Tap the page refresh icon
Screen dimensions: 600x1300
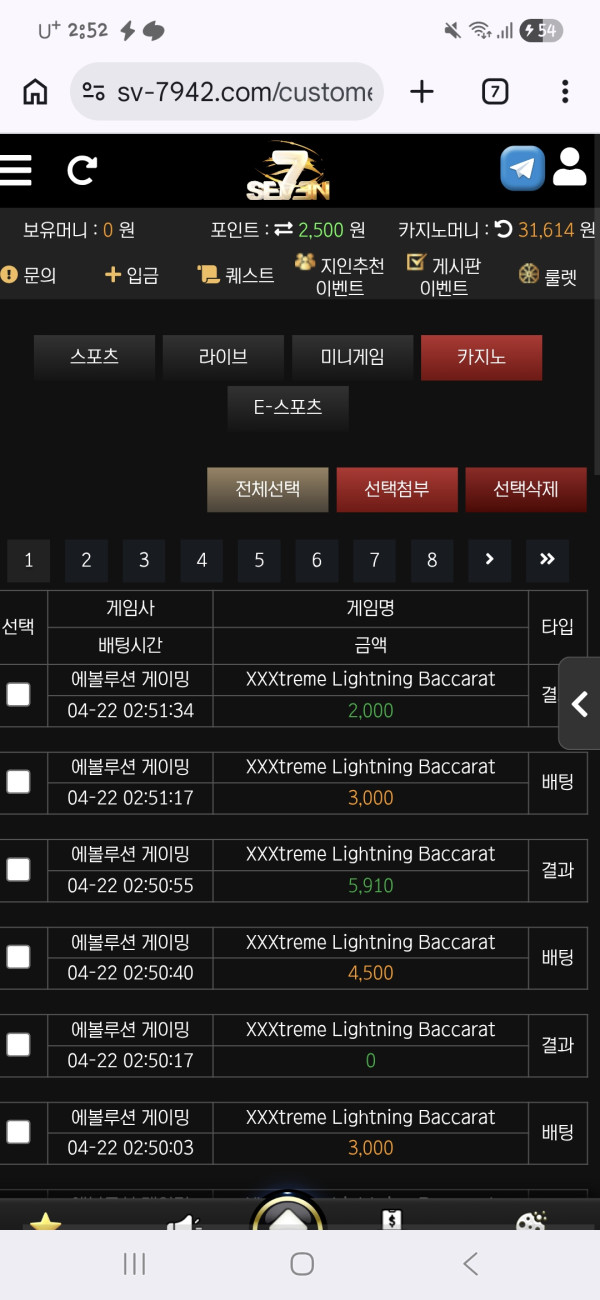(x=82, y=171)
